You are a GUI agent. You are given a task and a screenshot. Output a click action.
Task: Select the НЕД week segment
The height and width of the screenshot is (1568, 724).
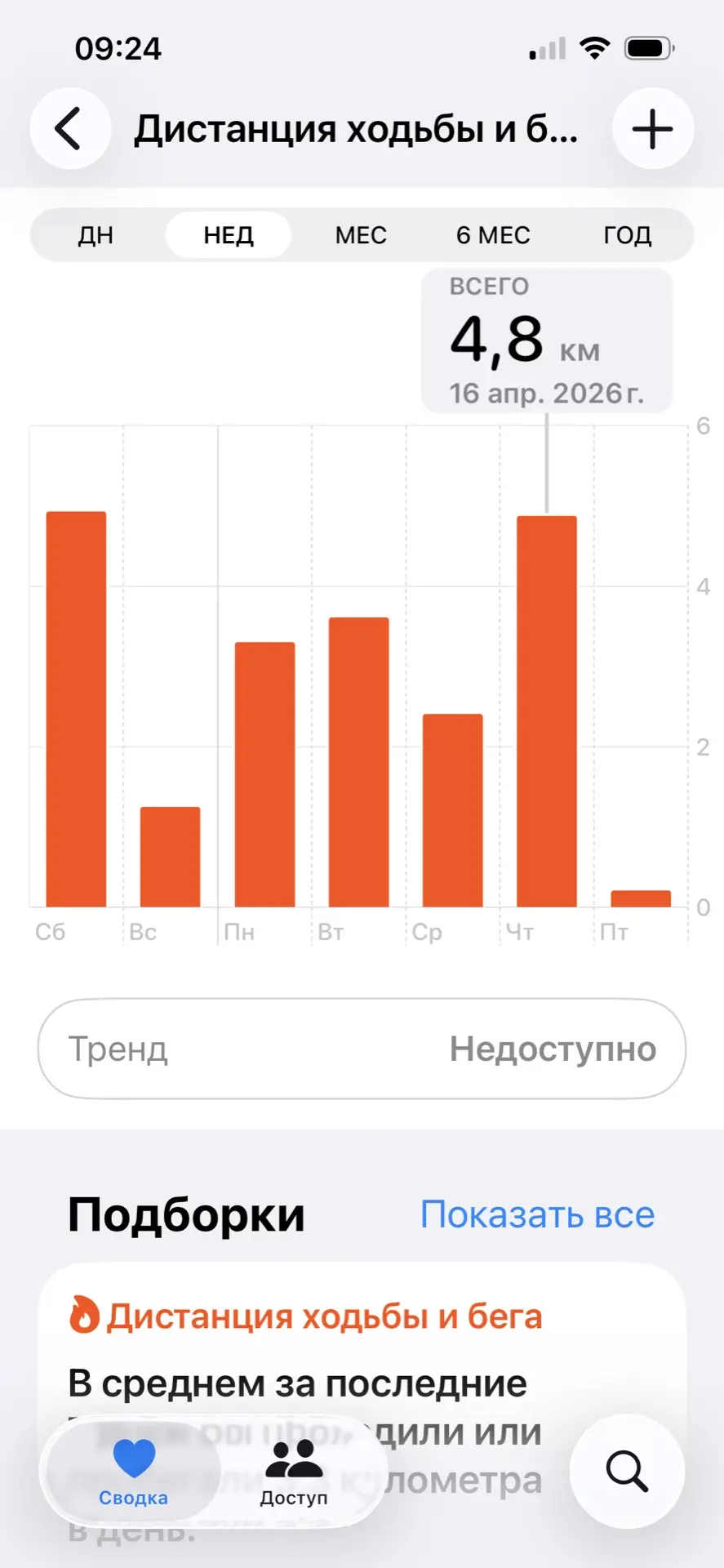[x=229, y=235]
